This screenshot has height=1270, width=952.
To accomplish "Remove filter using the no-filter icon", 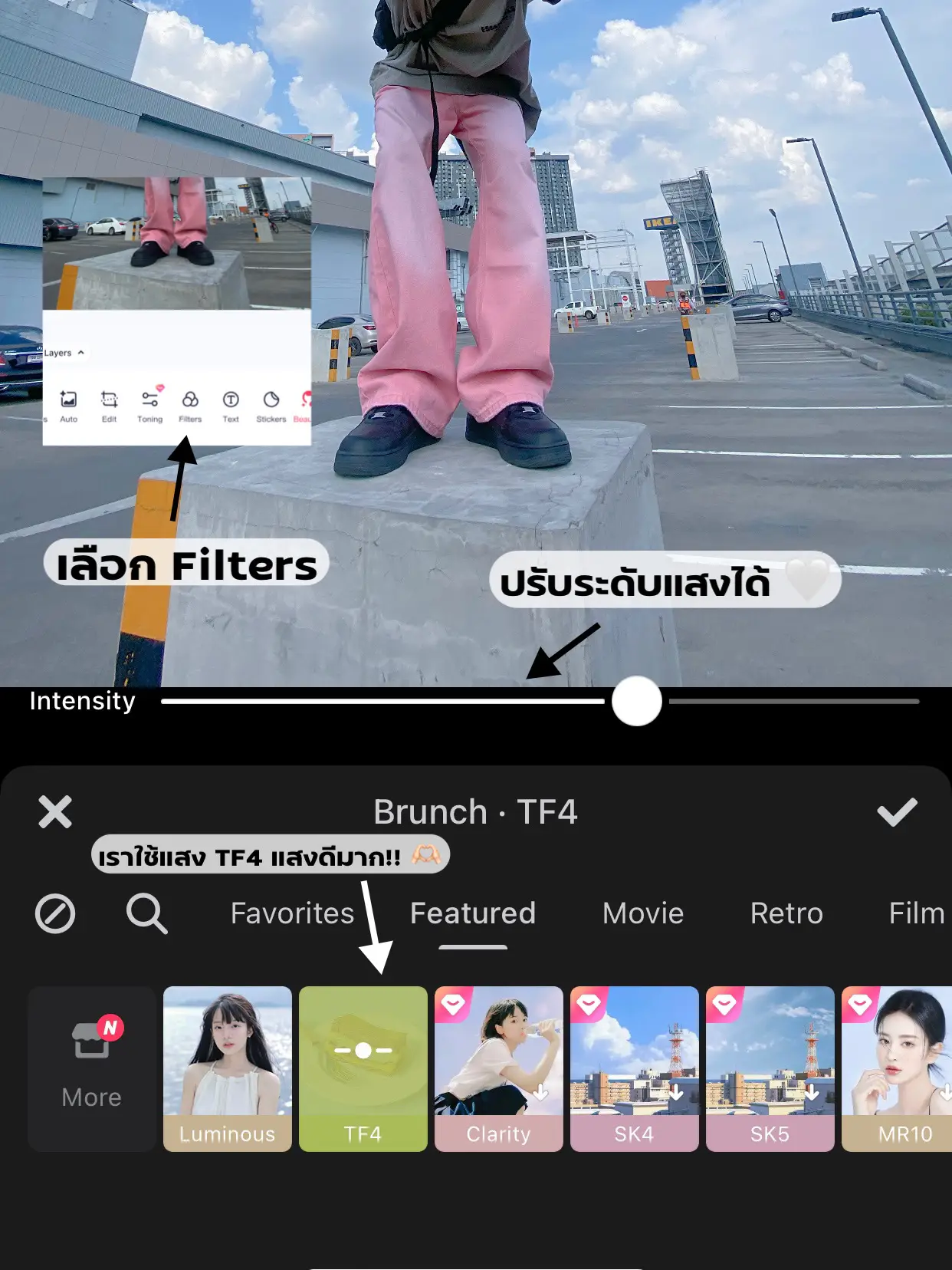I will (55, 913).
